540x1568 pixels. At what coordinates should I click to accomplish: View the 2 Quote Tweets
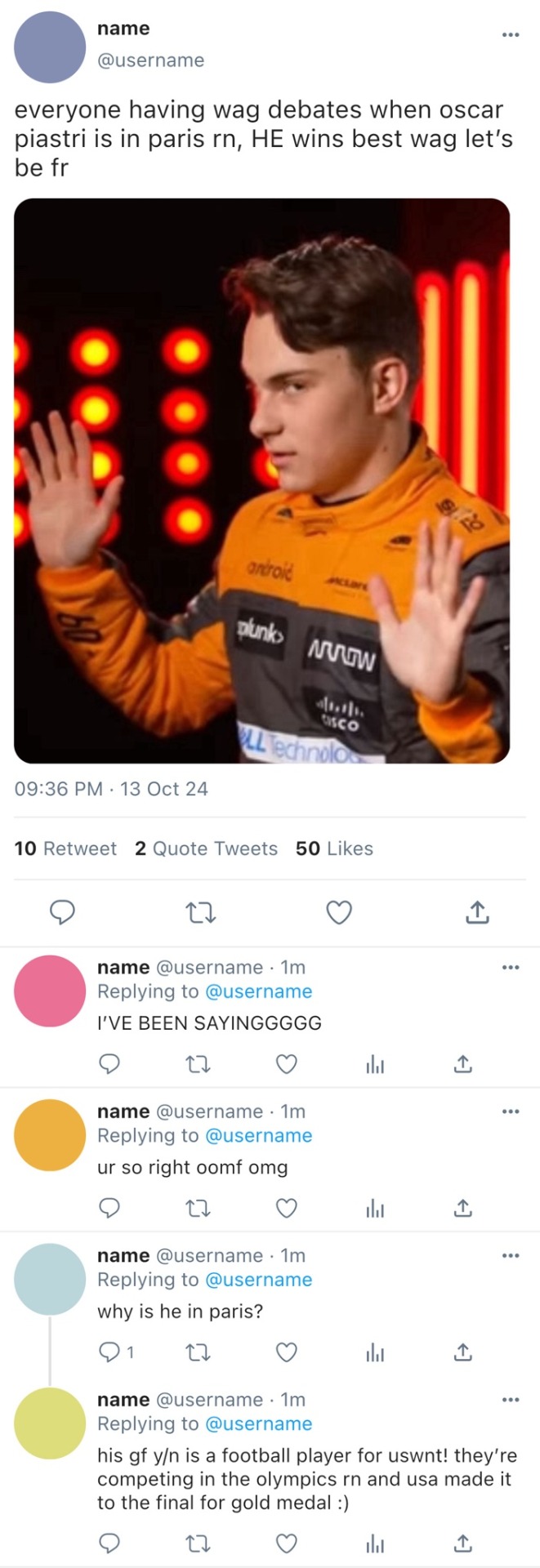(x=206, y=849)
